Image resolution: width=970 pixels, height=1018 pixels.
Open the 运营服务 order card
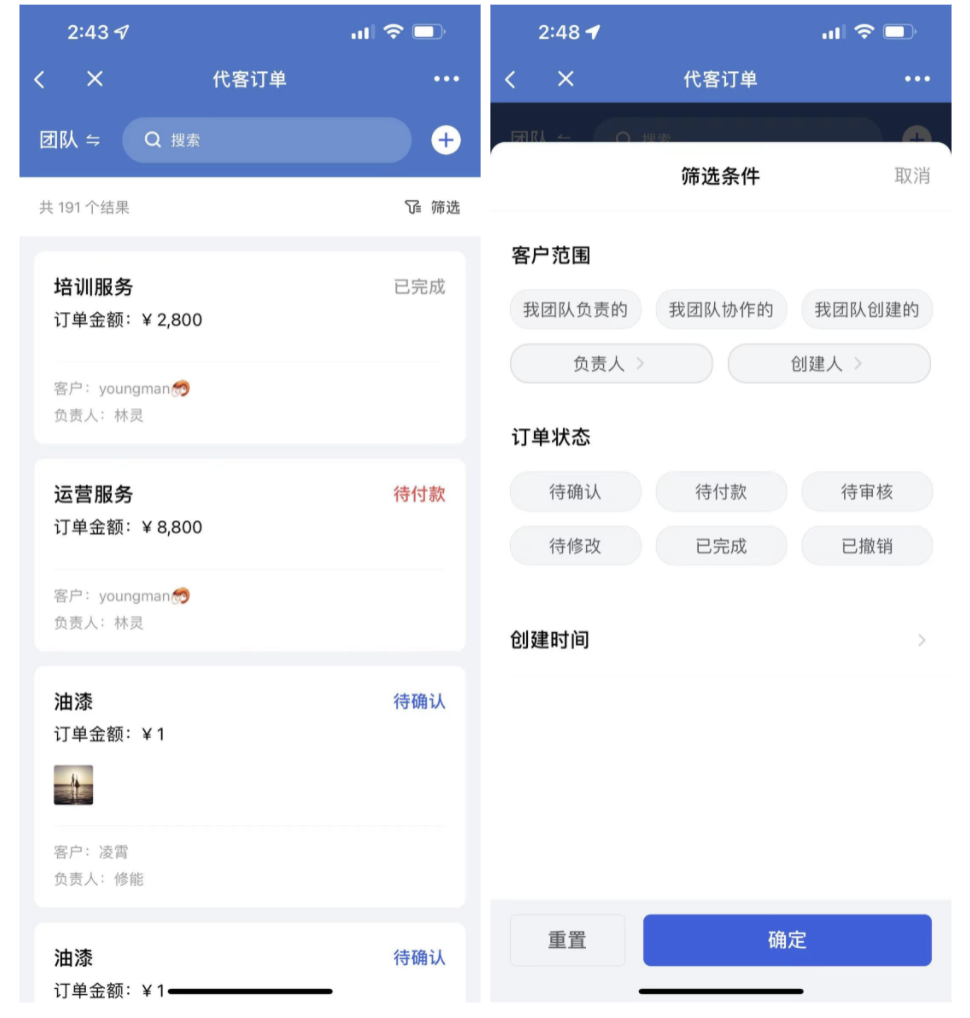point(249,554)
